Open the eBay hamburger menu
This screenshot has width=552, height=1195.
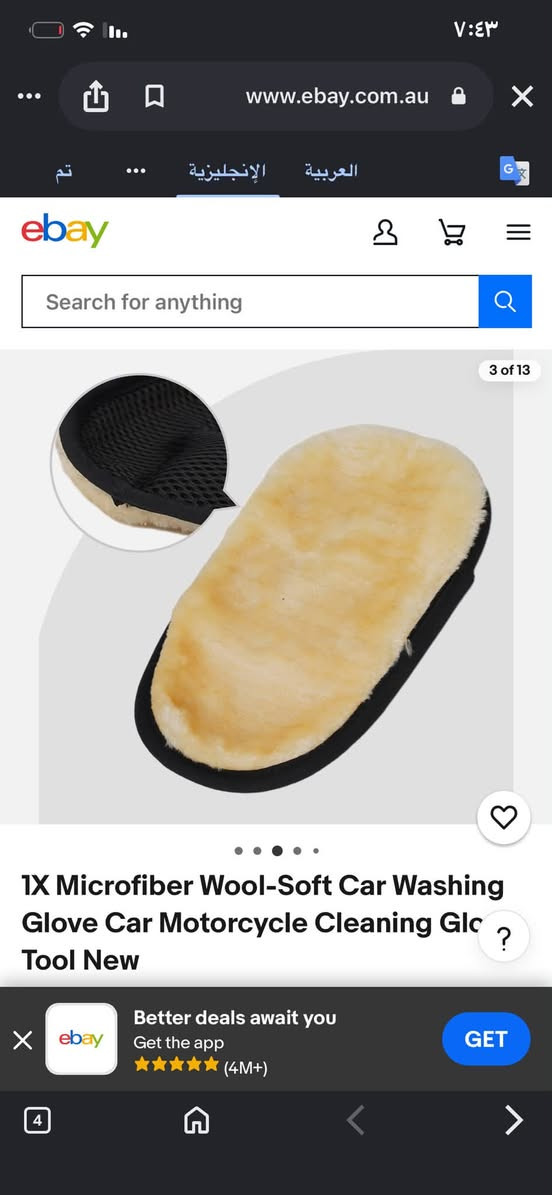coord(518,232)
